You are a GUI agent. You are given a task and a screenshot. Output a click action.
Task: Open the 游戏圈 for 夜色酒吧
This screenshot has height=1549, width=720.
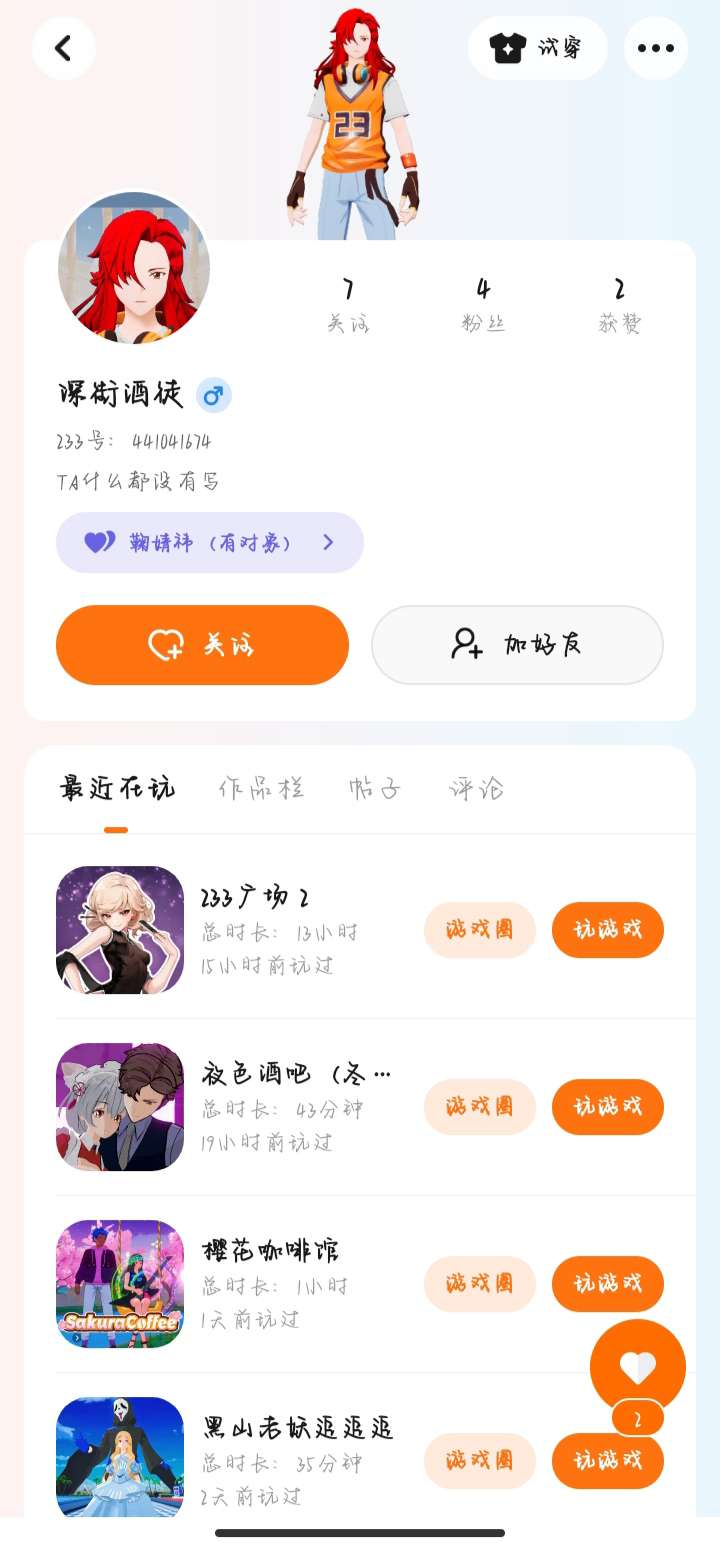(480, 1107)
